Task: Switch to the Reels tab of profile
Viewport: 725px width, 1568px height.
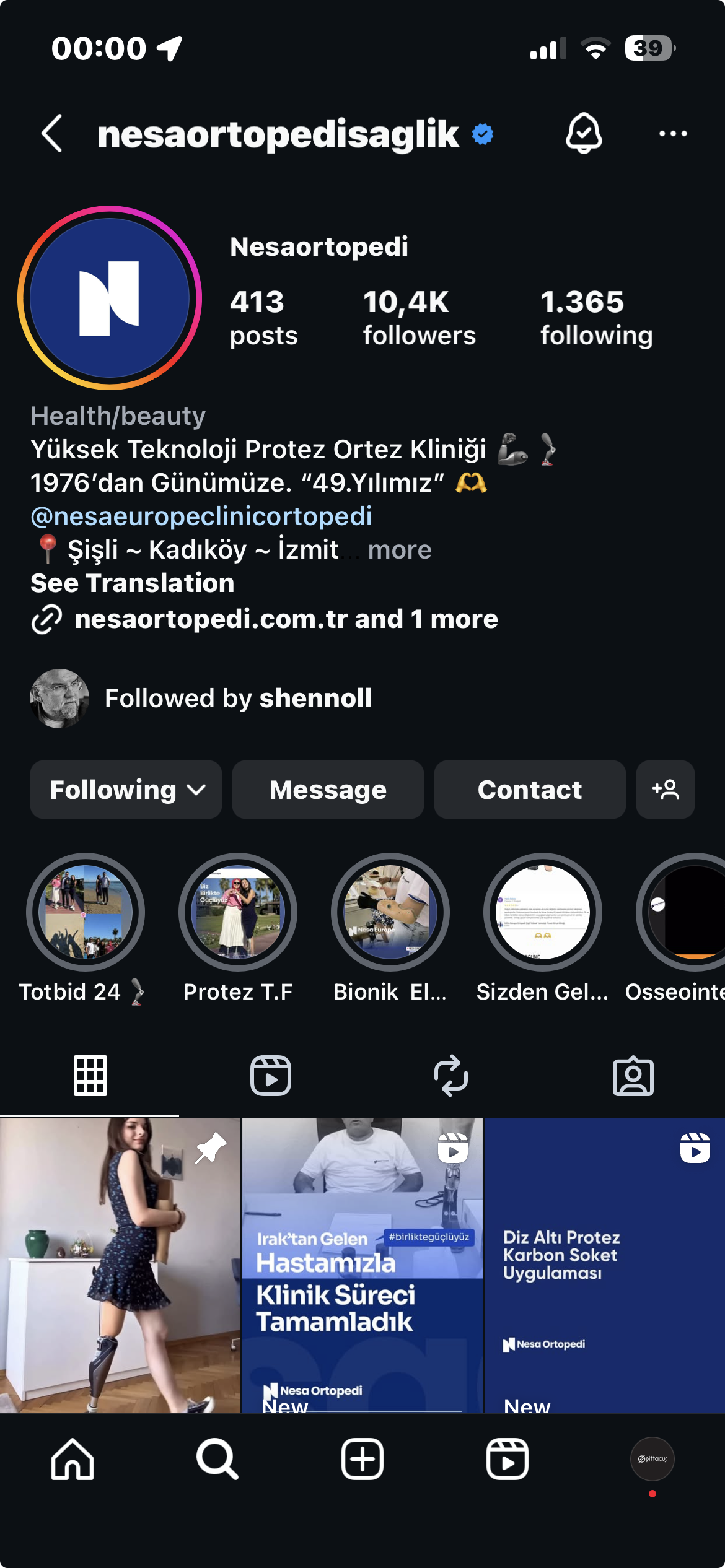Action: click(271, 1076)
